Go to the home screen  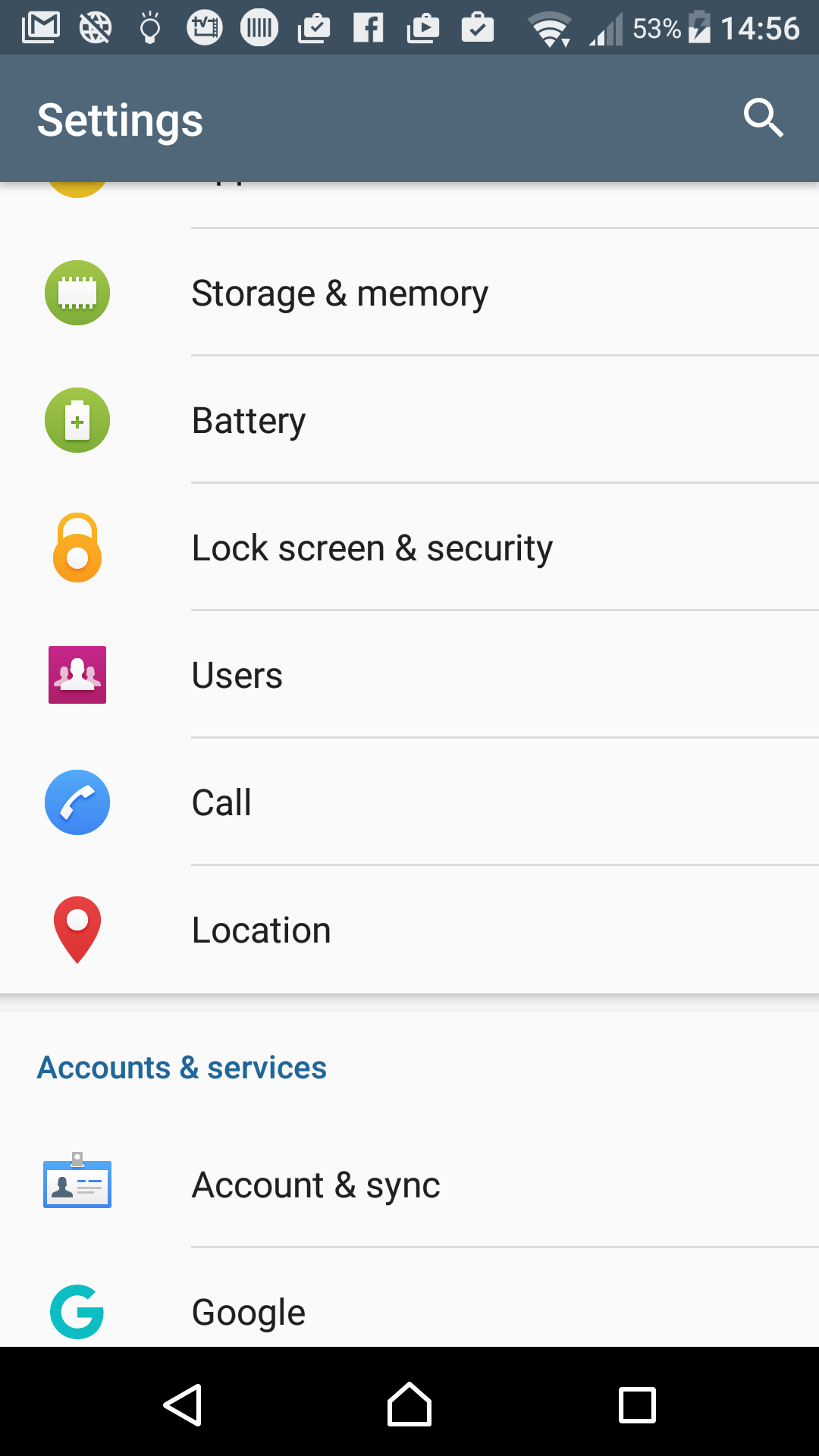(409, 1404)
